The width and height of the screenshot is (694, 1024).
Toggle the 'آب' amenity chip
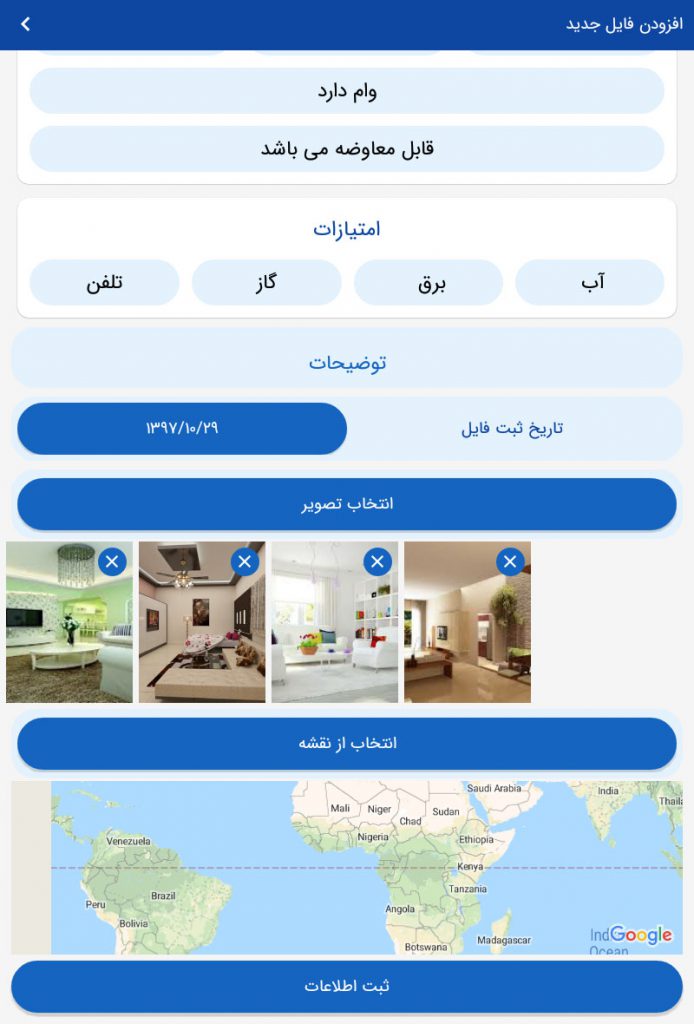tap(590, 283)
